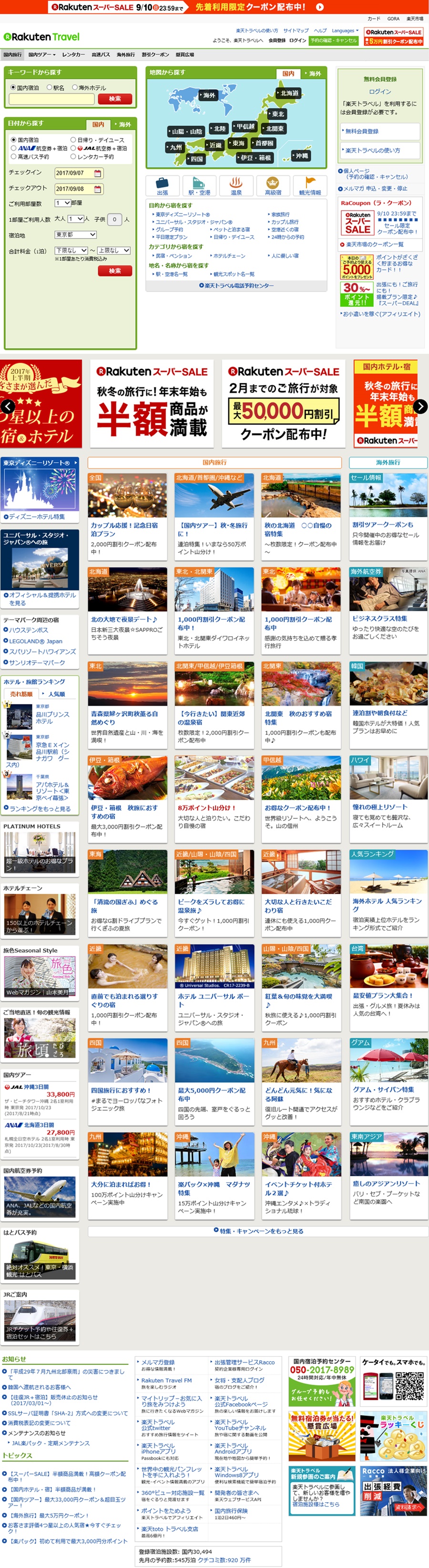
Task: Expand the 下限なし minimum price dropdown
Action: point(71,250)
